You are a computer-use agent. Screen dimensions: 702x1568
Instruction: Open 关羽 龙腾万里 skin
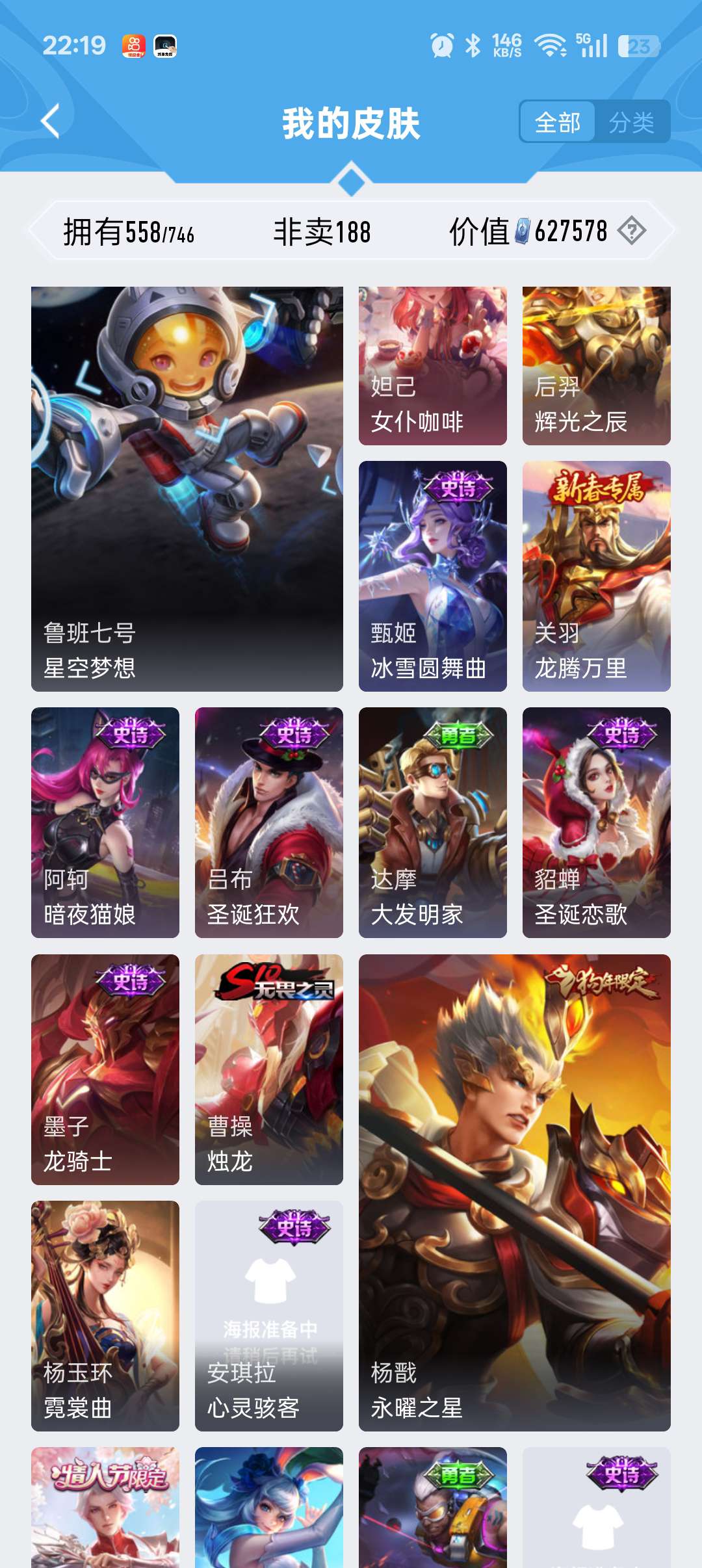(597, 576)
